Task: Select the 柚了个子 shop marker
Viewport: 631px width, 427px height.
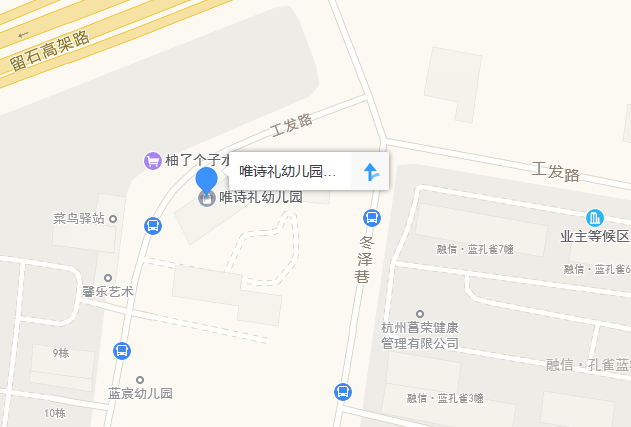Action: (152, 160)
